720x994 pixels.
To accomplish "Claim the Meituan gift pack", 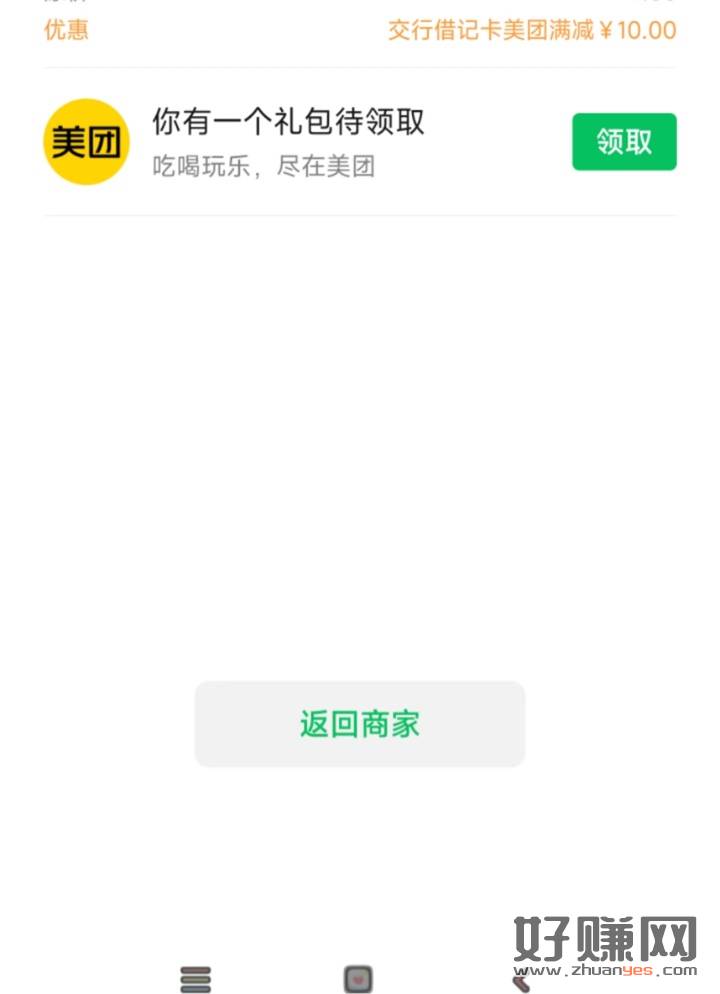I will point(624,142).
